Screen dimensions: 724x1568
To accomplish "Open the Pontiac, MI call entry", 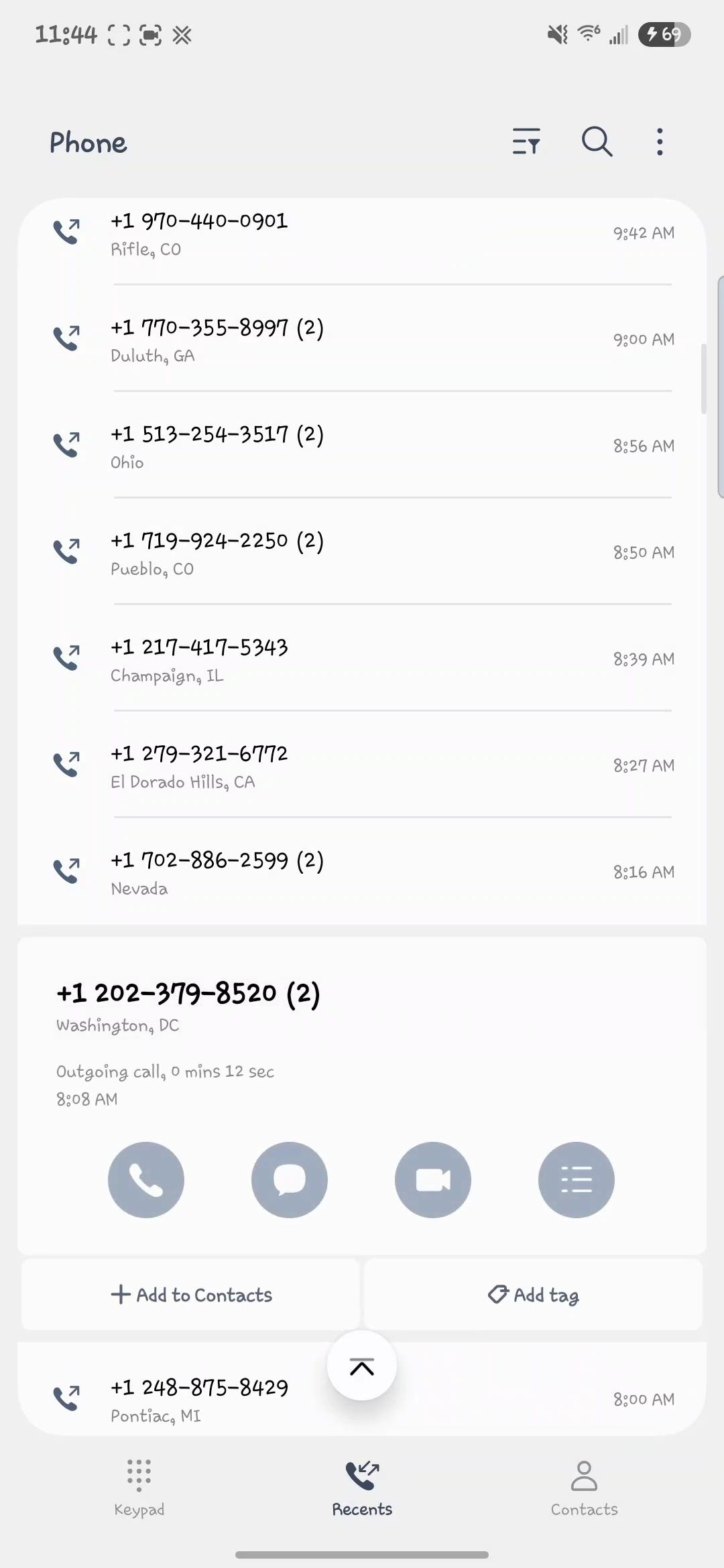I will pyautogui.click(x=201, y=1399).
